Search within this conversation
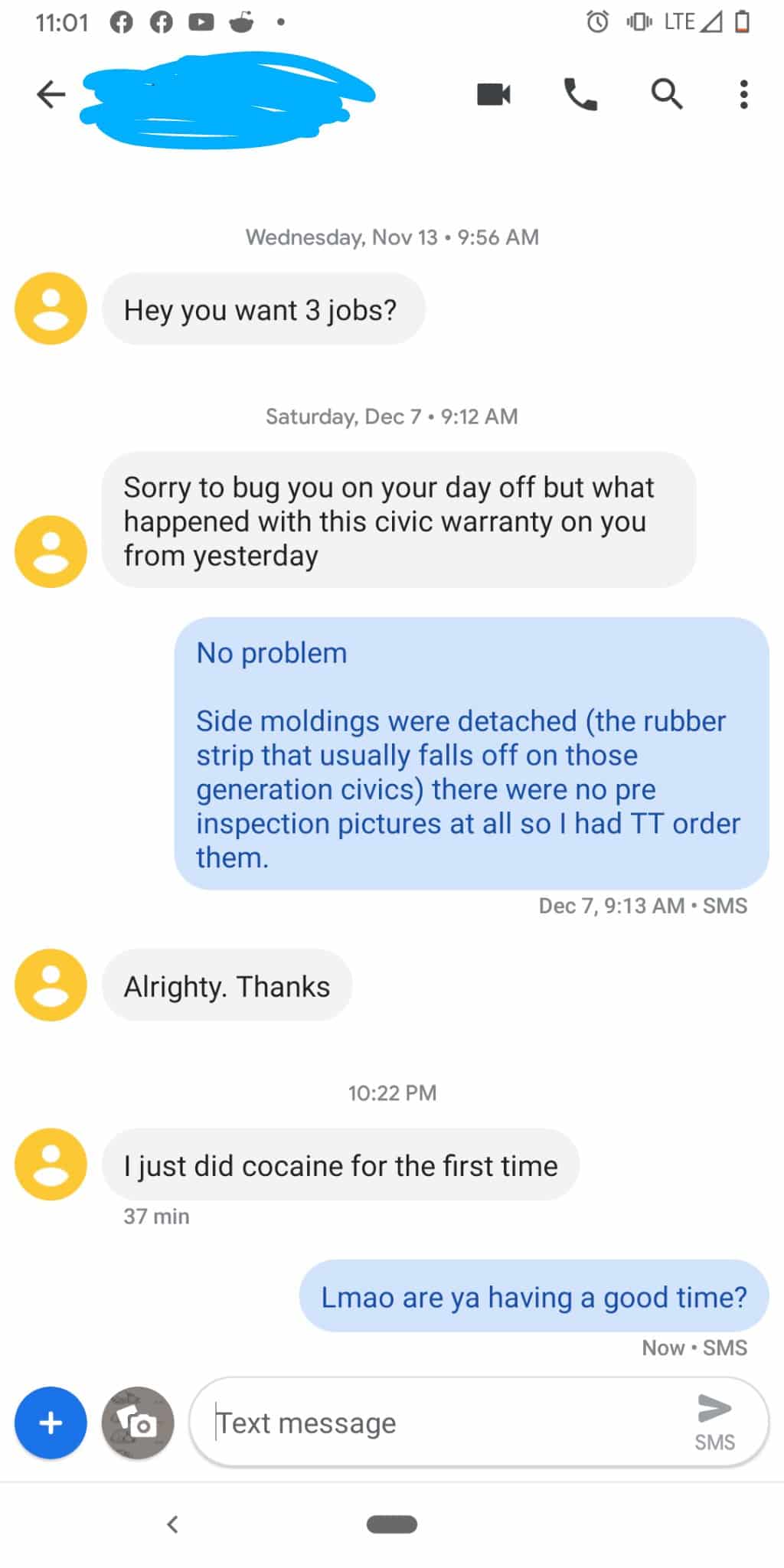The height and width of the screenshot is (1568, 784). click(x=667, y=94)
